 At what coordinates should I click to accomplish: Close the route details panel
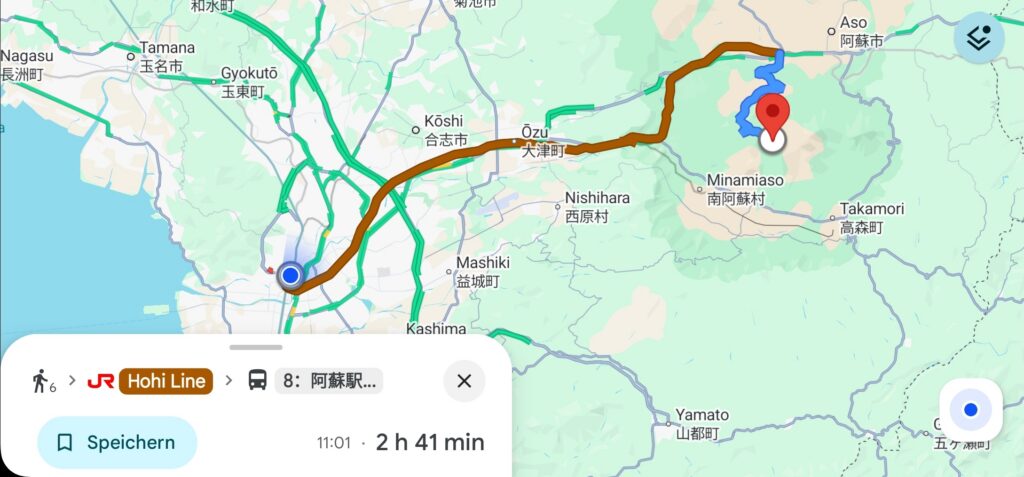pos(464,381)
